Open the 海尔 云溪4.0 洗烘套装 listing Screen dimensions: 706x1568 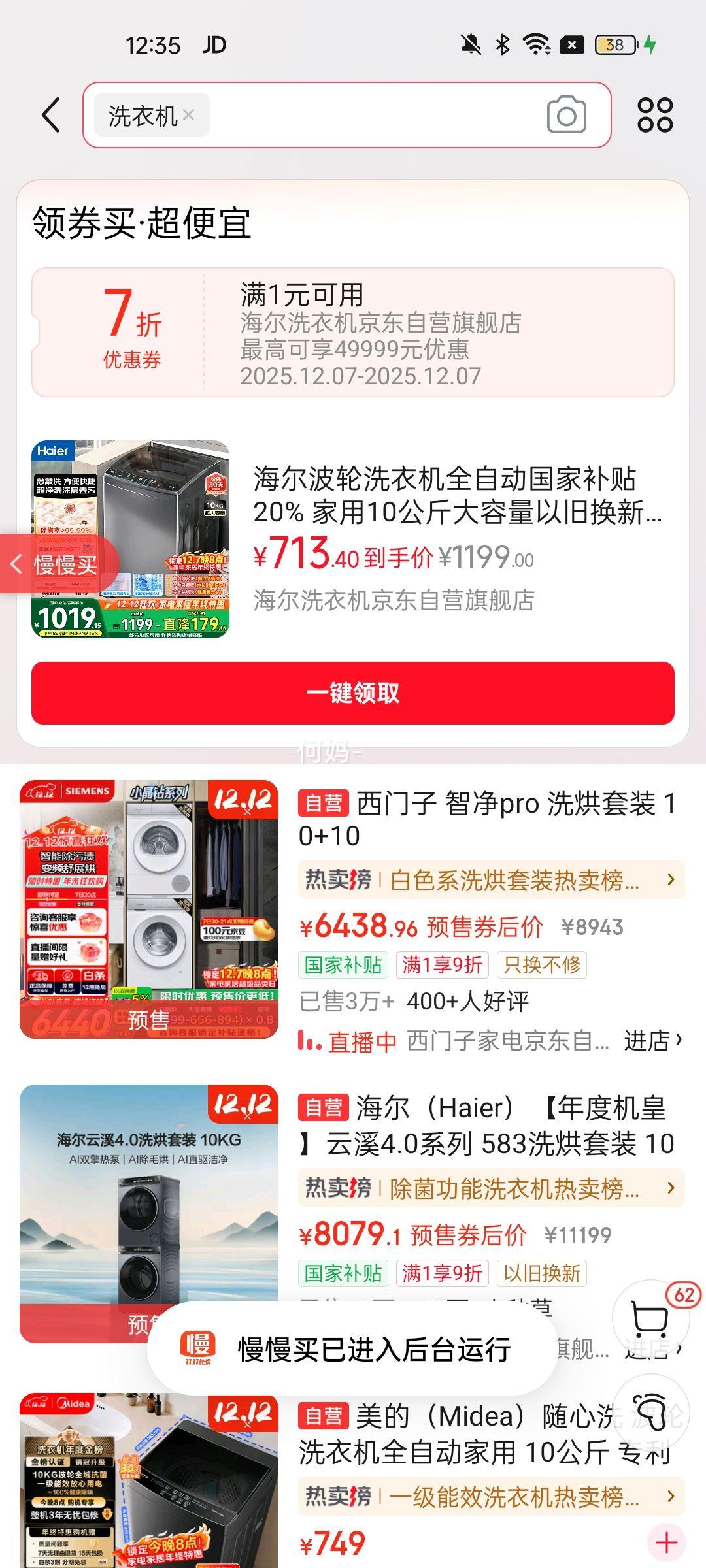(487, 1125)
